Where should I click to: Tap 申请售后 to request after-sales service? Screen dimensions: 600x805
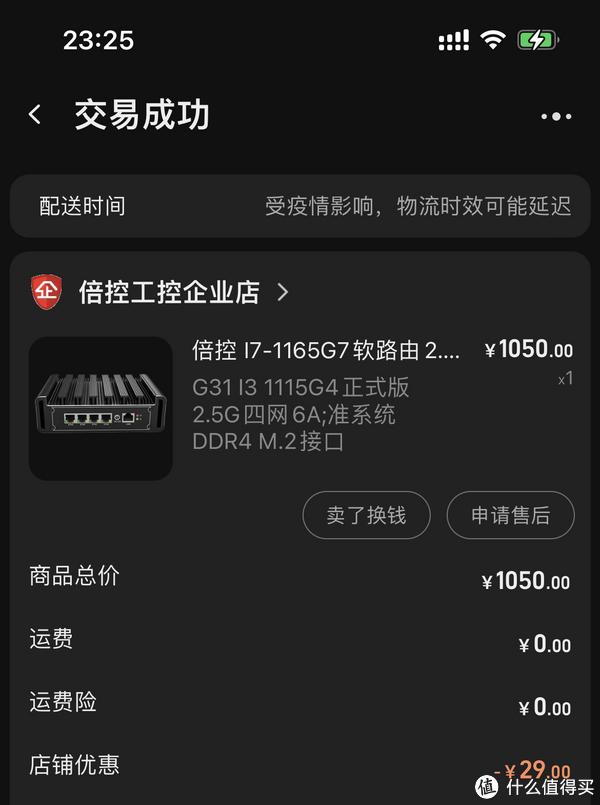[x=511, y=516]
